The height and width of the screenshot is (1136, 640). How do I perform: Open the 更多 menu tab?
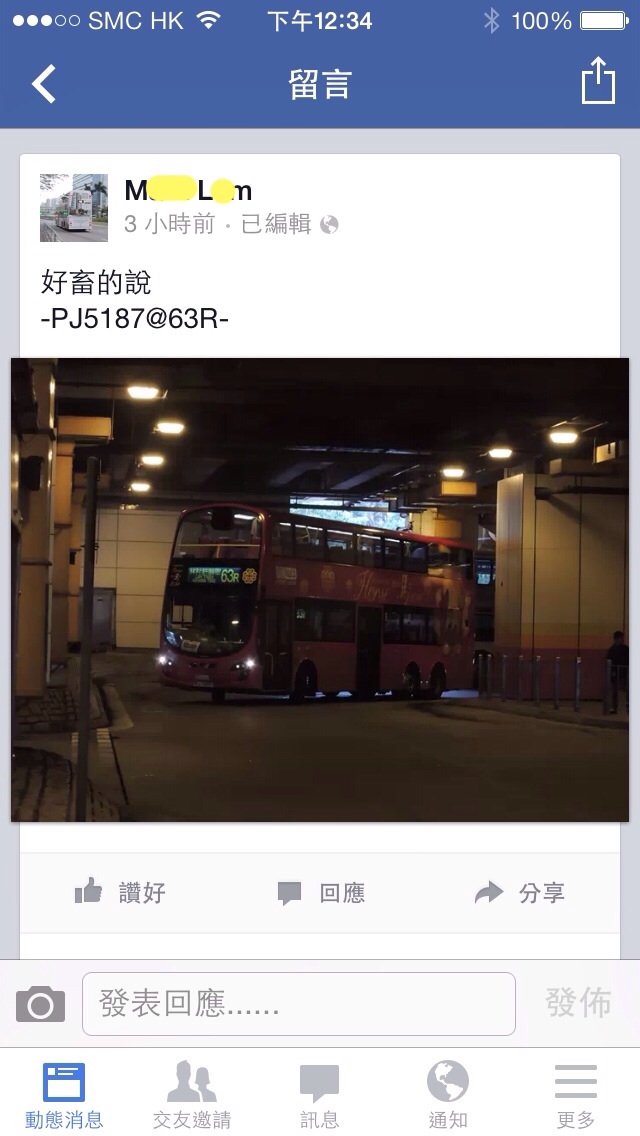576,1095
